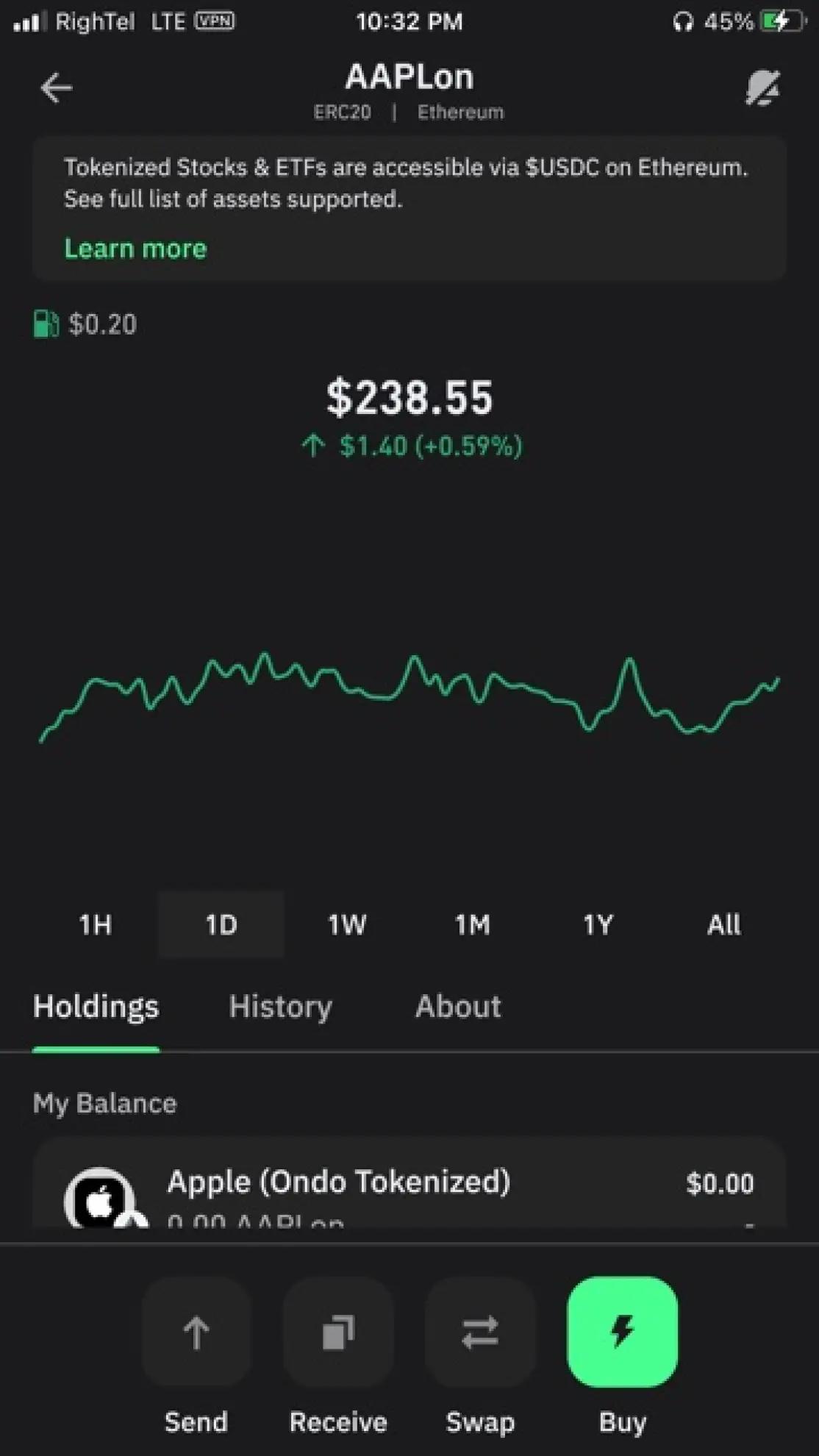Go back using the arrow icon
The image size is (819, 1456).
[x=56, y=88]
